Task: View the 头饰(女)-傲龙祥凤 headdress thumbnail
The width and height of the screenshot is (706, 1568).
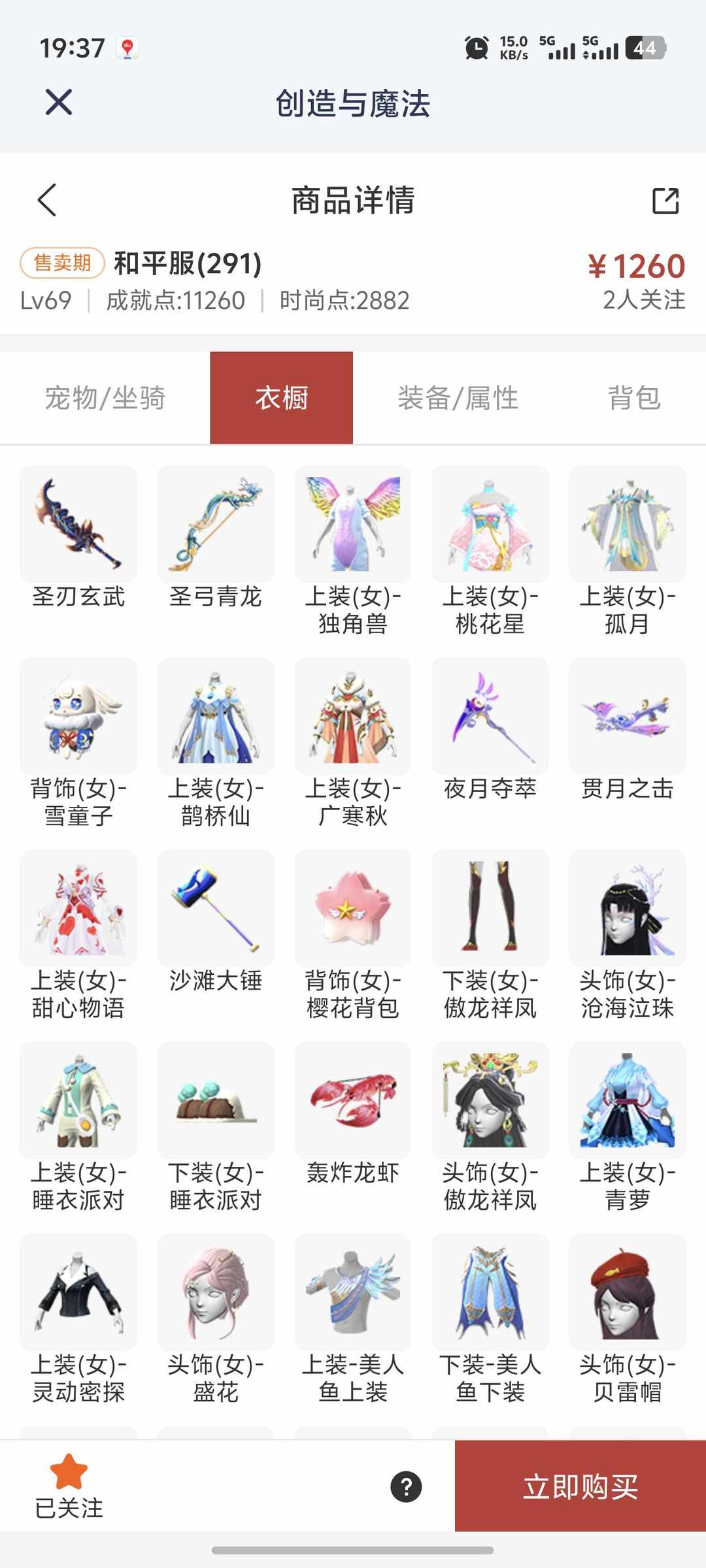Action: coord(490,1100)
